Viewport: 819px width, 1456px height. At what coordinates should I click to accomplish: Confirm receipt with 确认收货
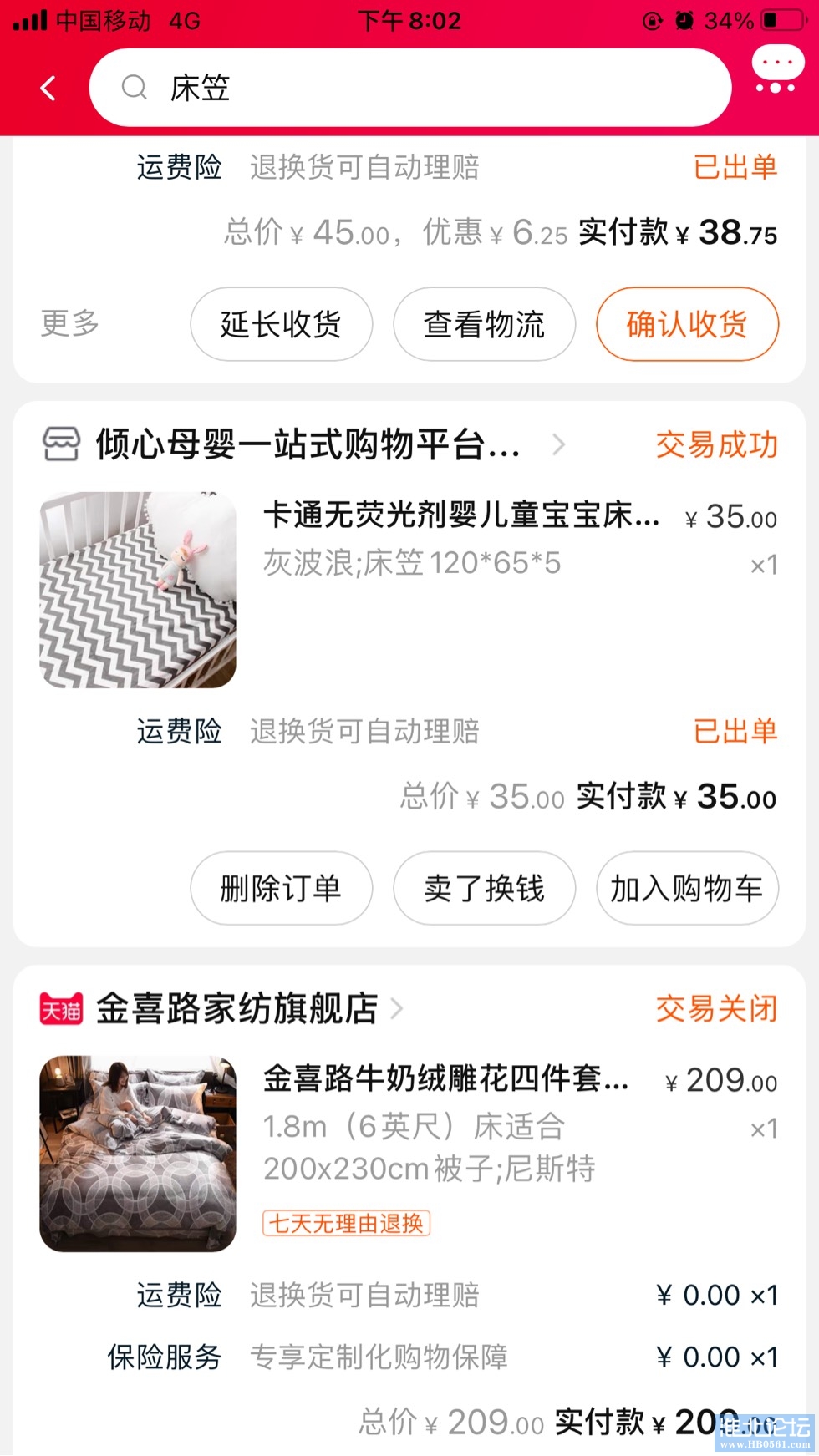point(687,324)
